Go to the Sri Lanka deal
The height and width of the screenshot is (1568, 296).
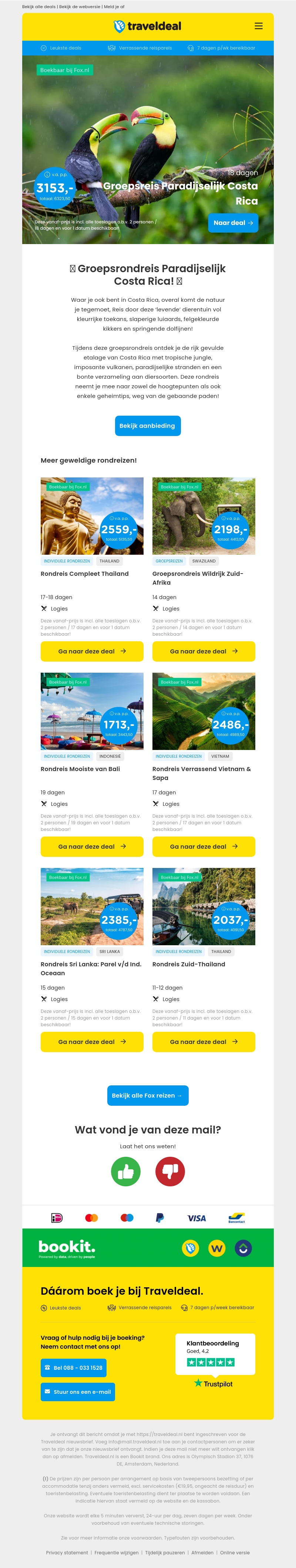pyautogui.click(x=92, y=1041)
